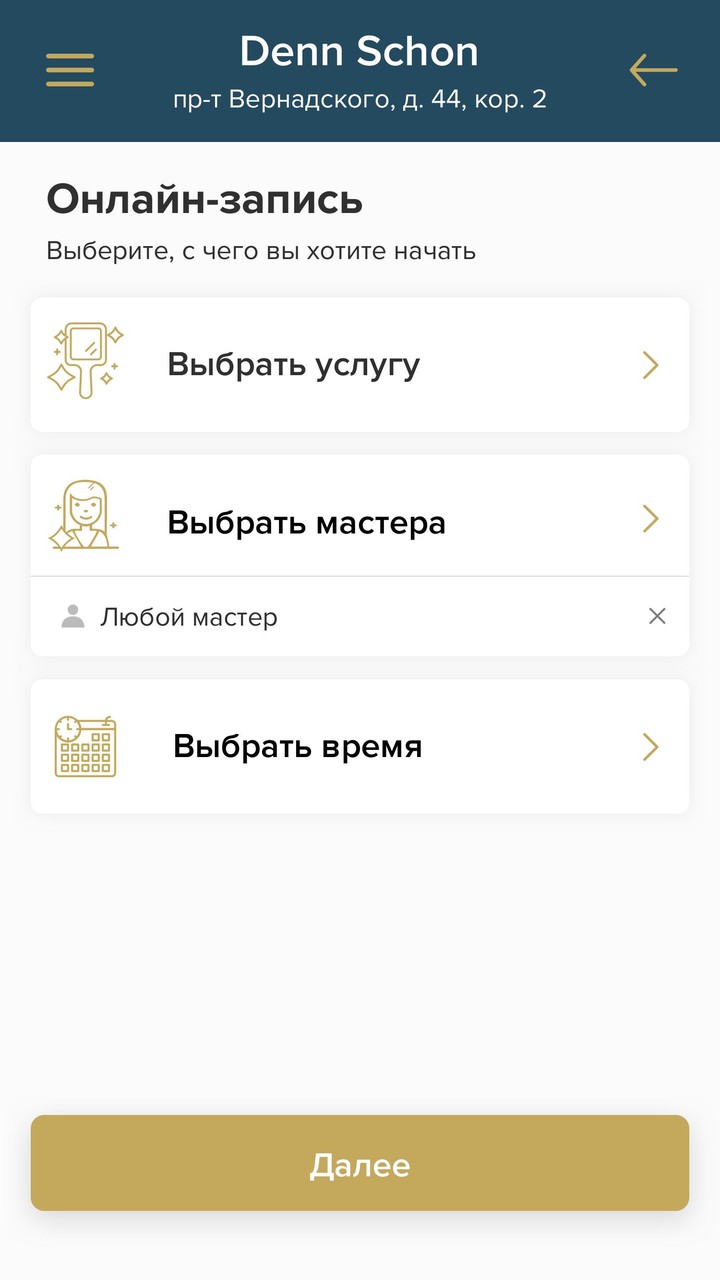
Task: Click the stylist portrait icon for masters
Action: click(x=86, y=514)
